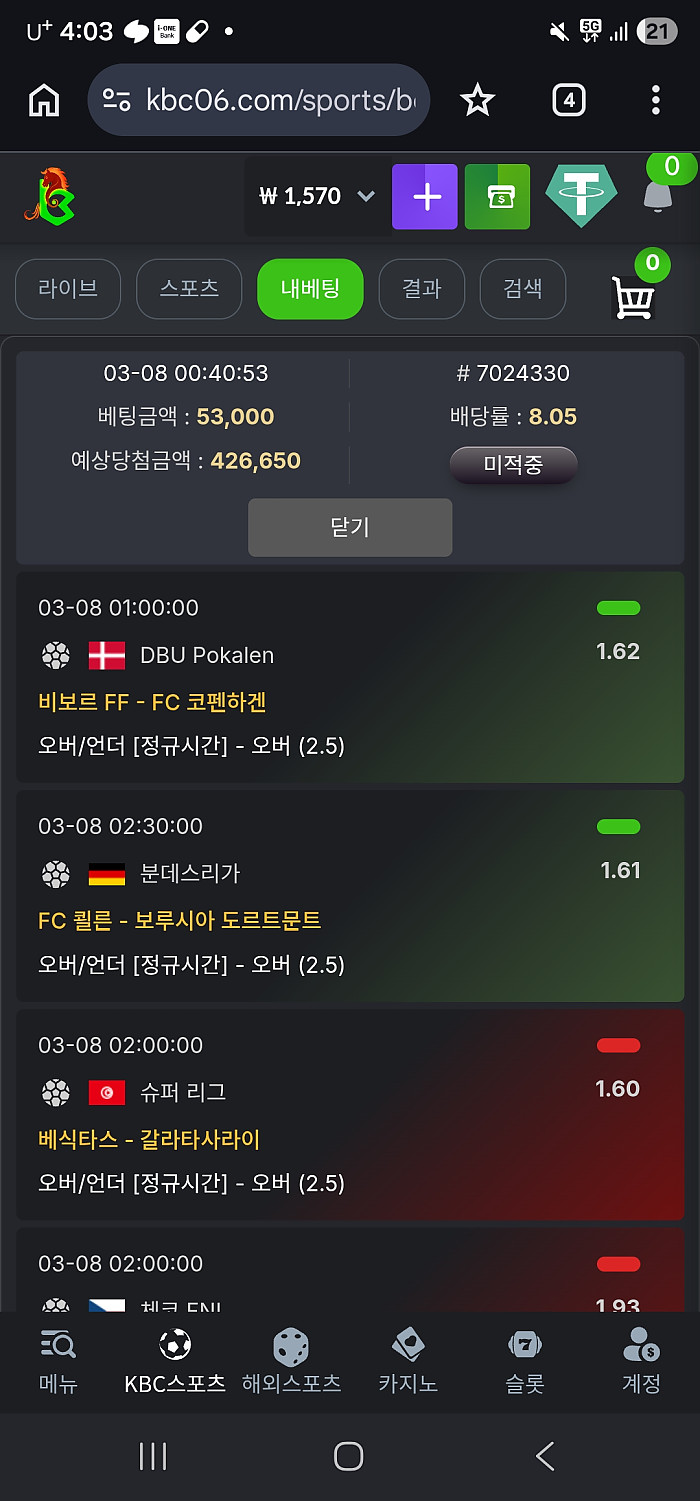Open the browser tab switcher

[568, 100]
